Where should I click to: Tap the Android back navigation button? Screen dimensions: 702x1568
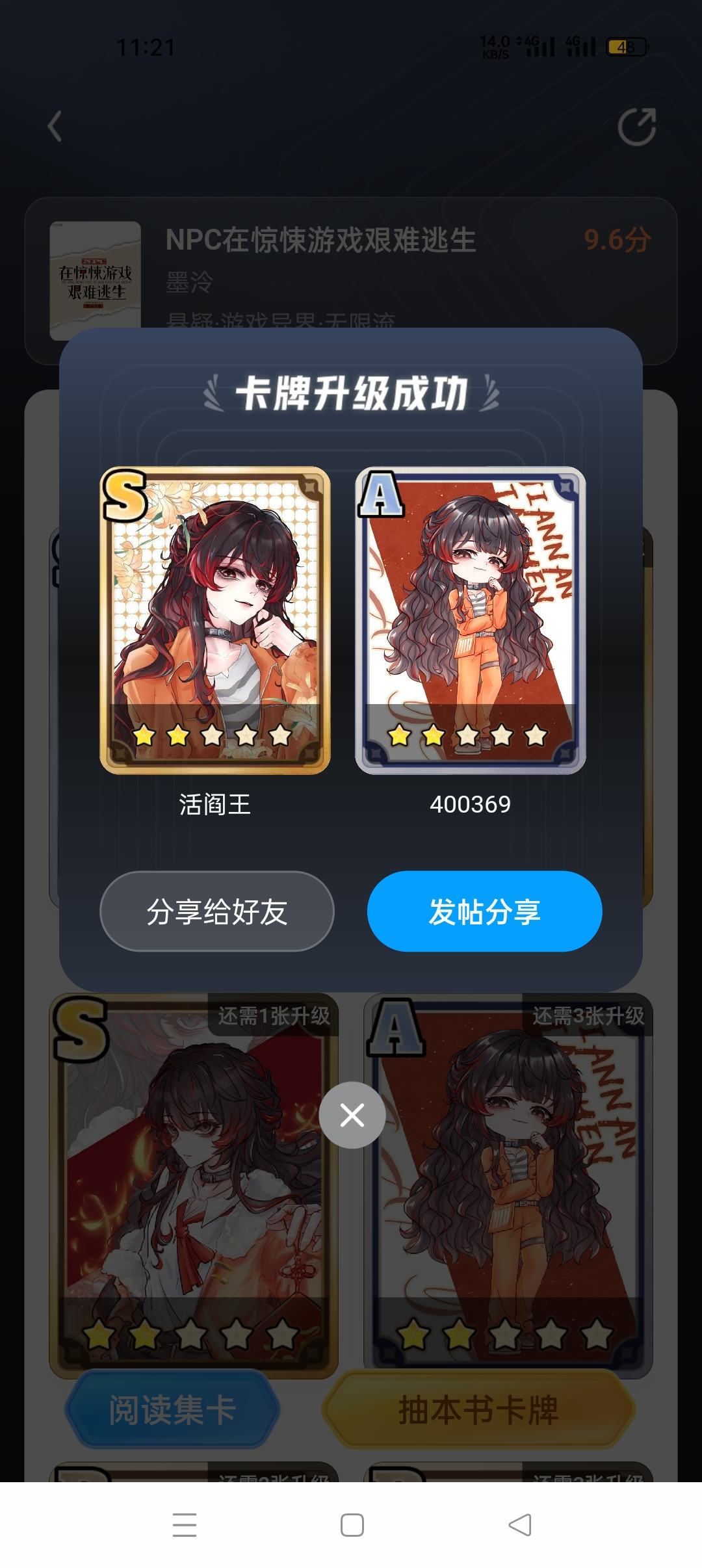coord(519,1524)
